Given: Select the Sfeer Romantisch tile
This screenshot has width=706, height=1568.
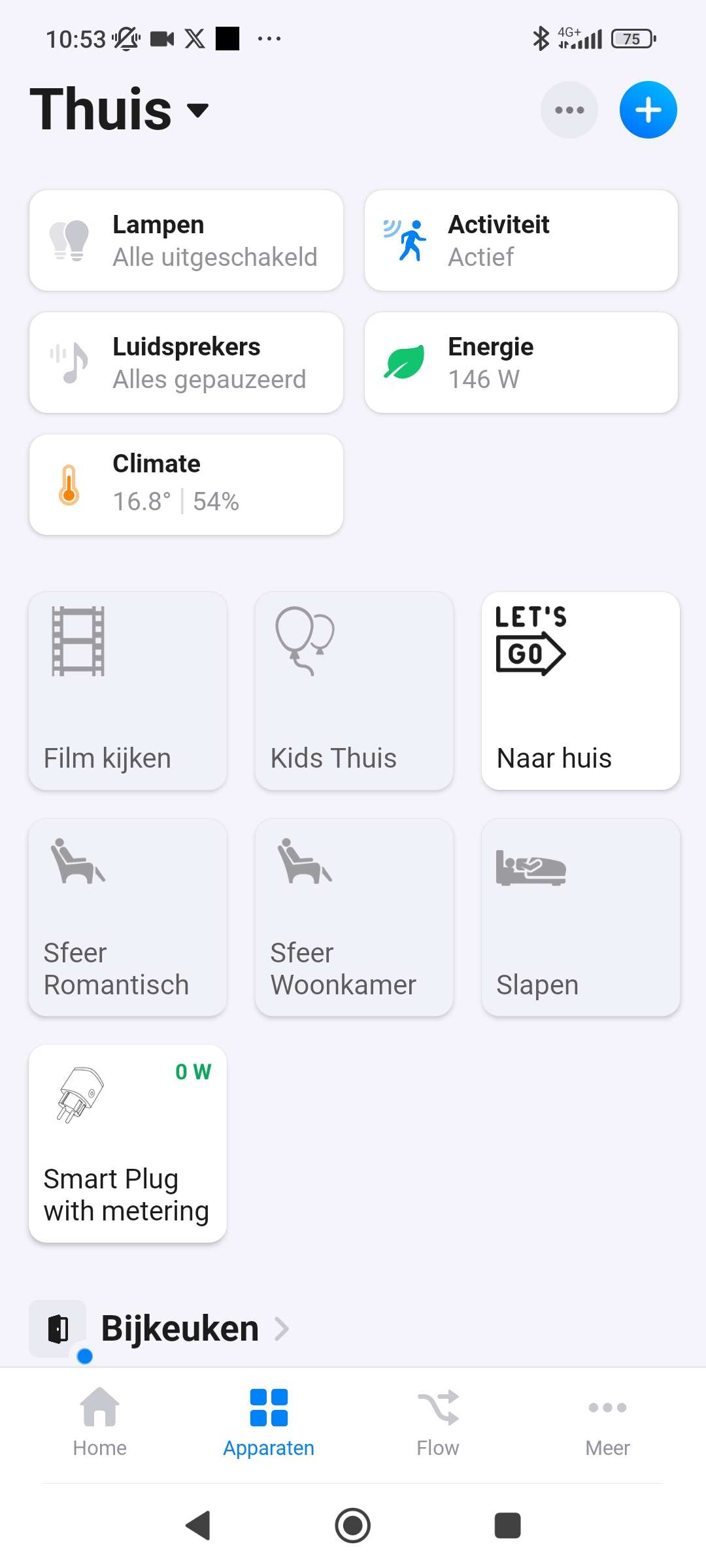Looking at the screenshot, I should (128, 917).
